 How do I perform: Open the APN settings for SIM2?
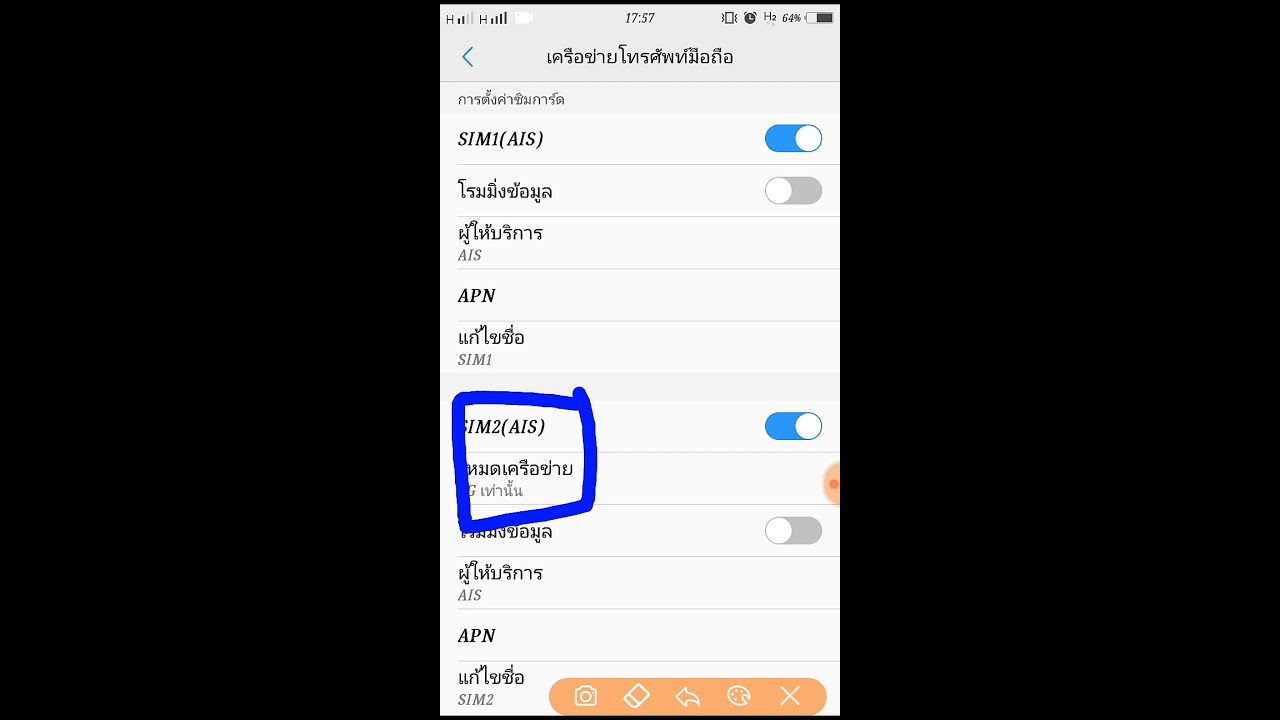coord(640,636)
